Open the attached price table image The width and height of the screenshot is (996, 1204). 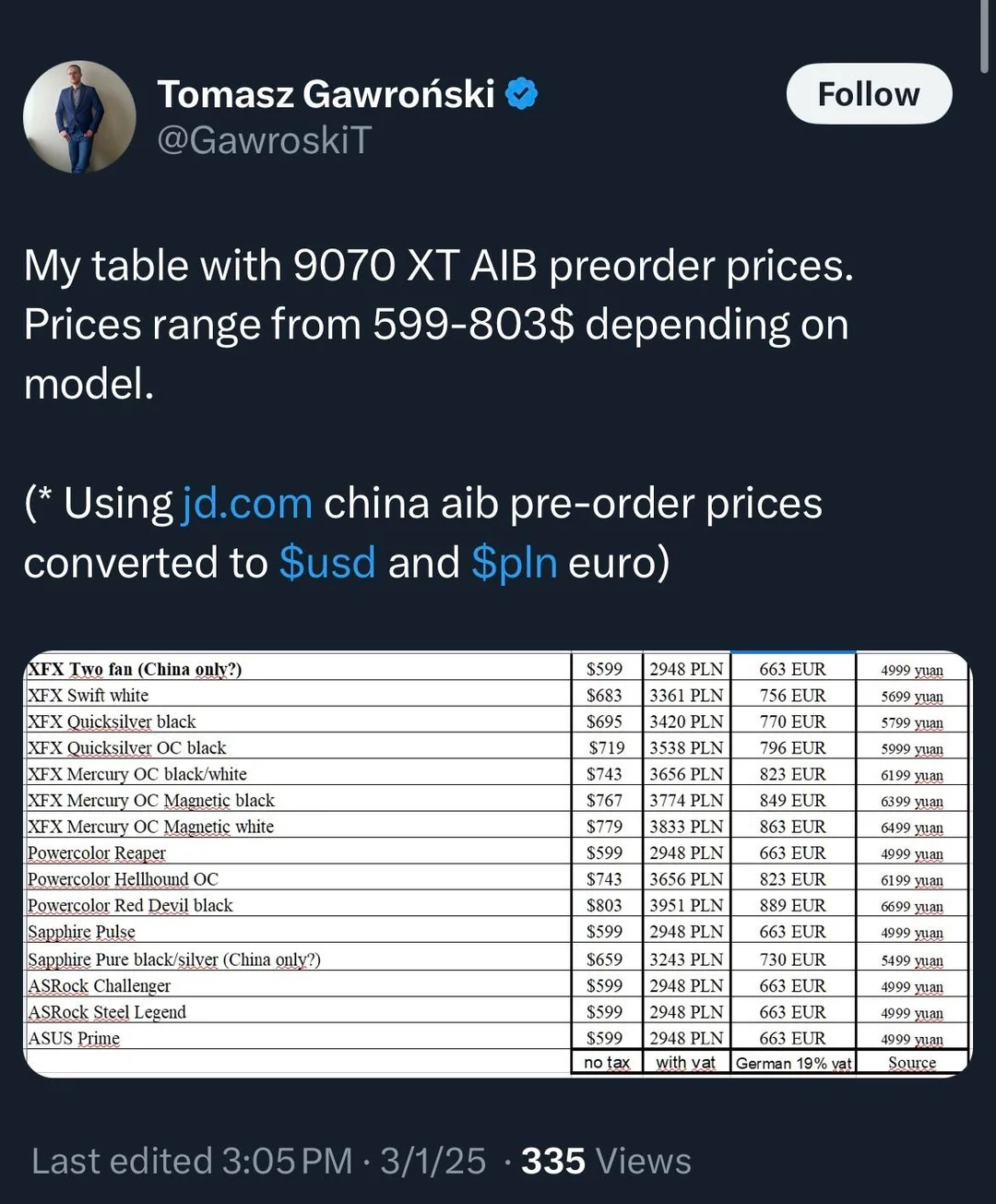(x=498, y=864)
